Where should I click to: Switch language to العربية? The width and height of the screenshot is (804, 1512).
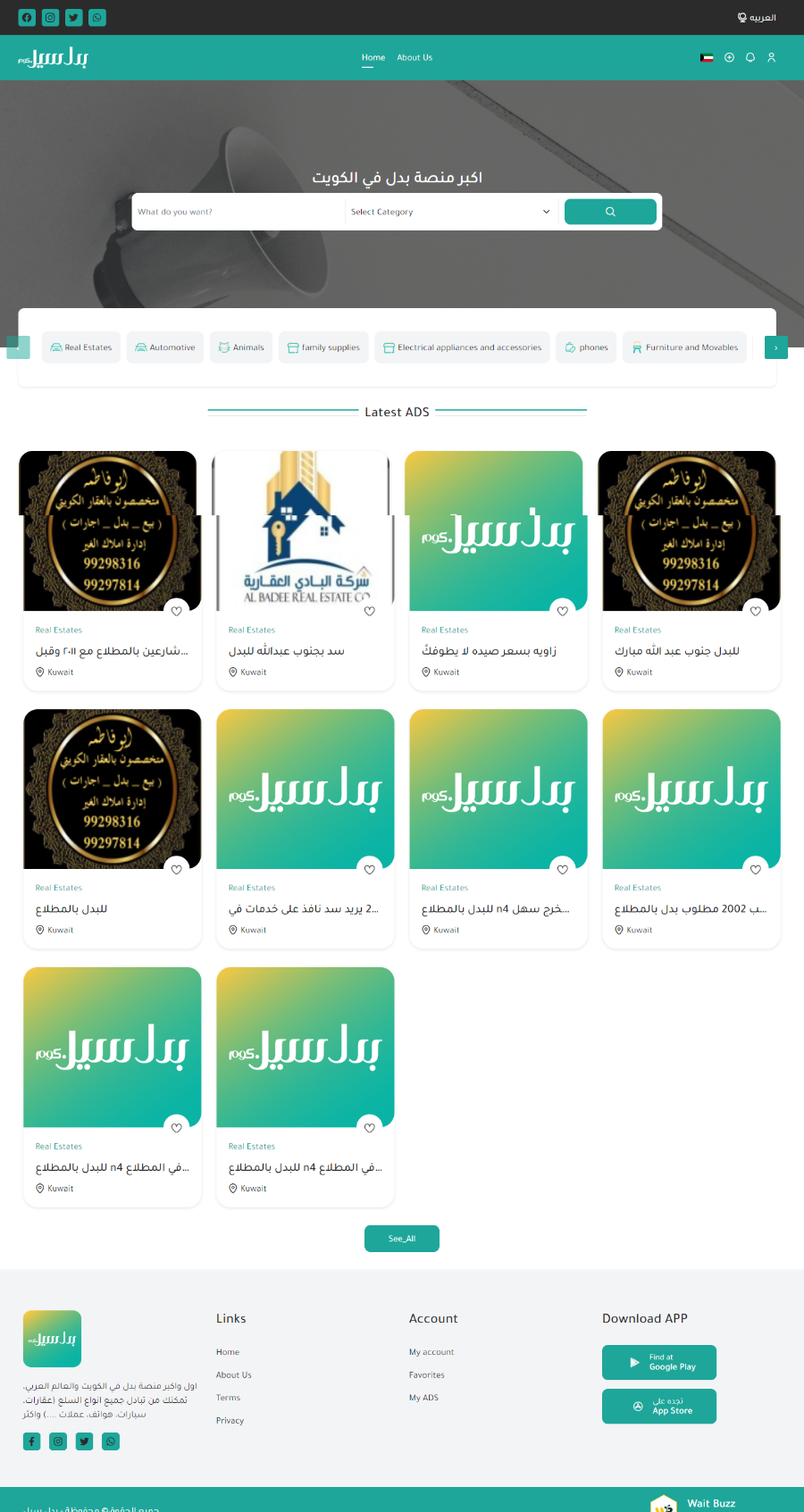[757, 17]
